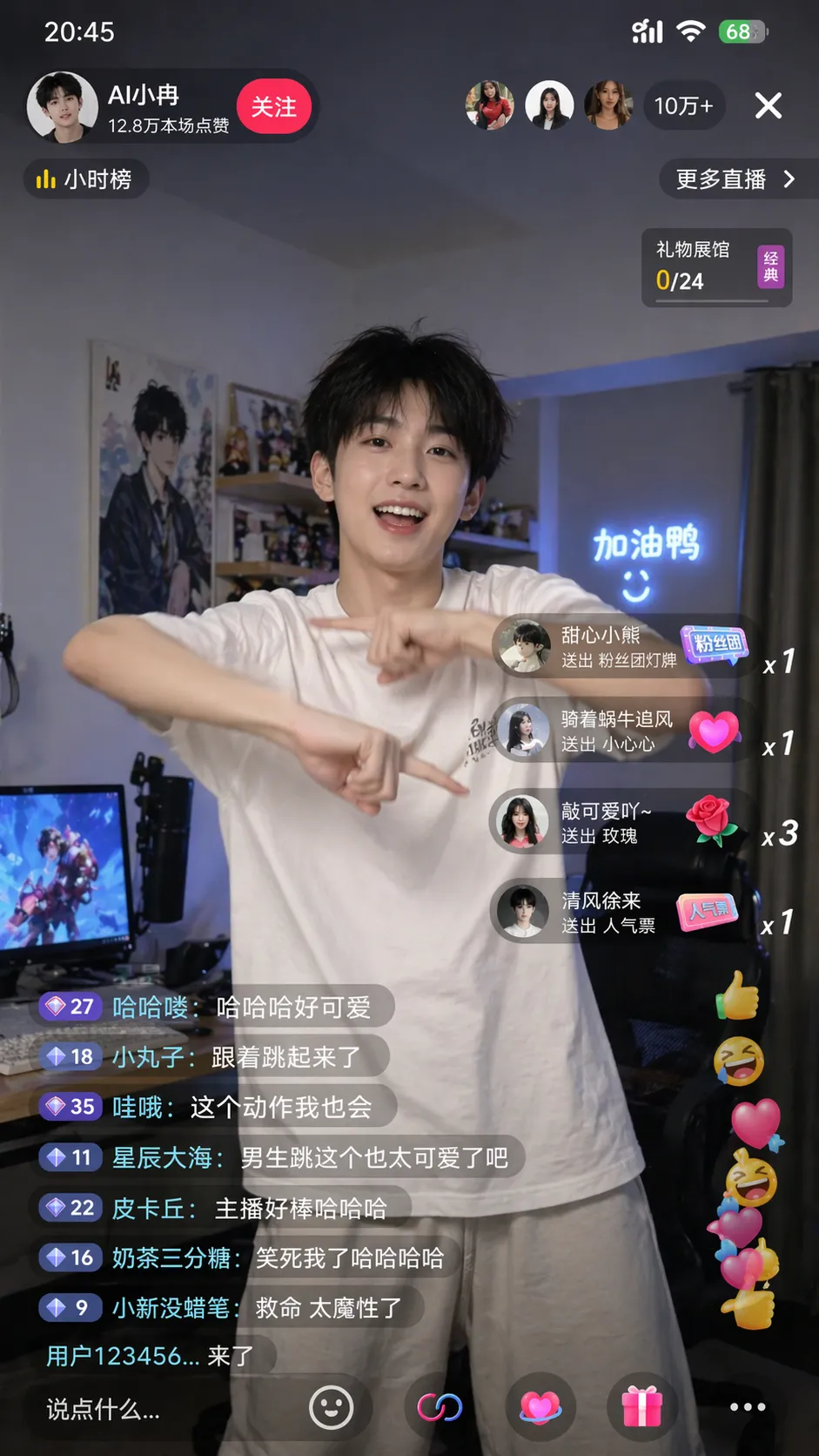View the 10万+ audience list
The image size is (819, 1456).
click(x=682, y=106)
